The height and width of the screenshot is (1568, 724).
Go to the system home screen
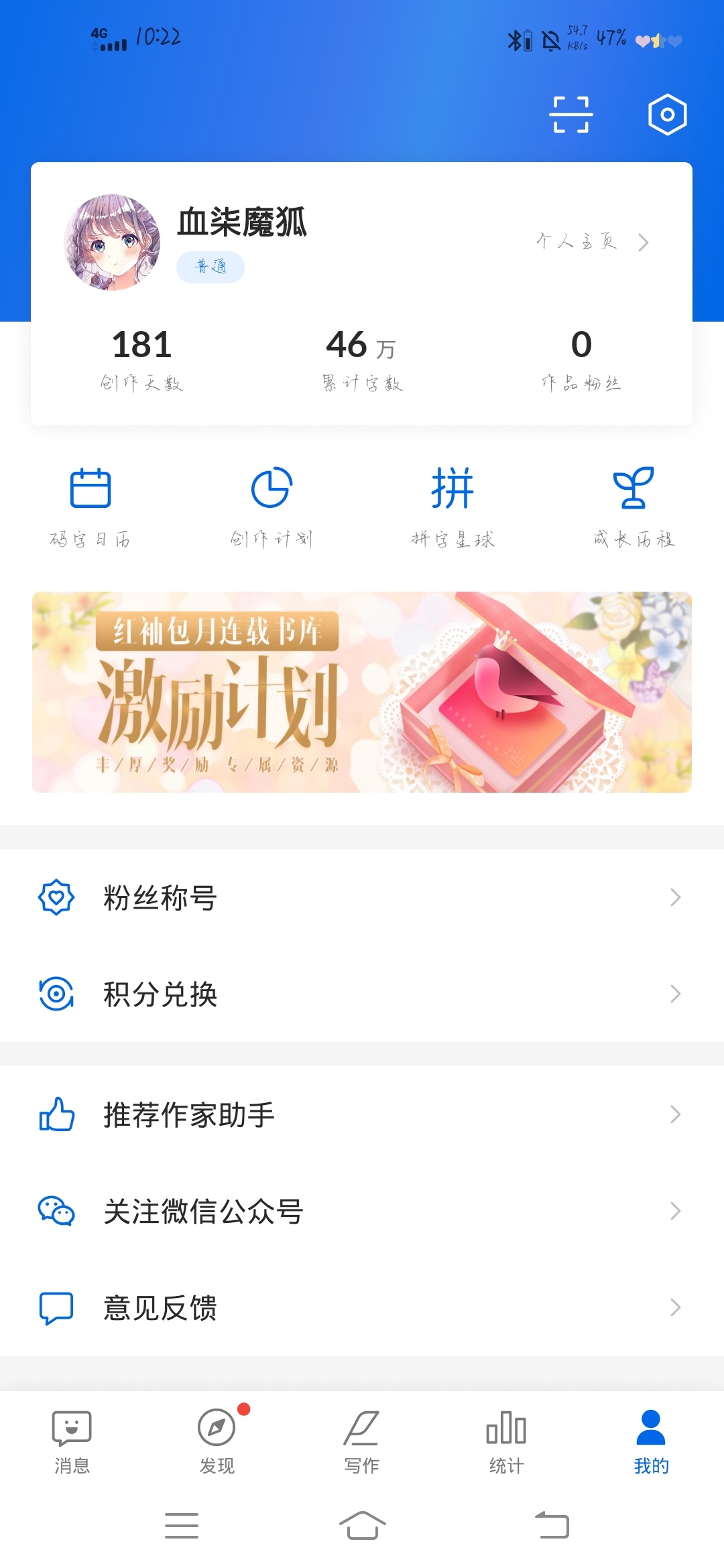(x=362, y=1526)
